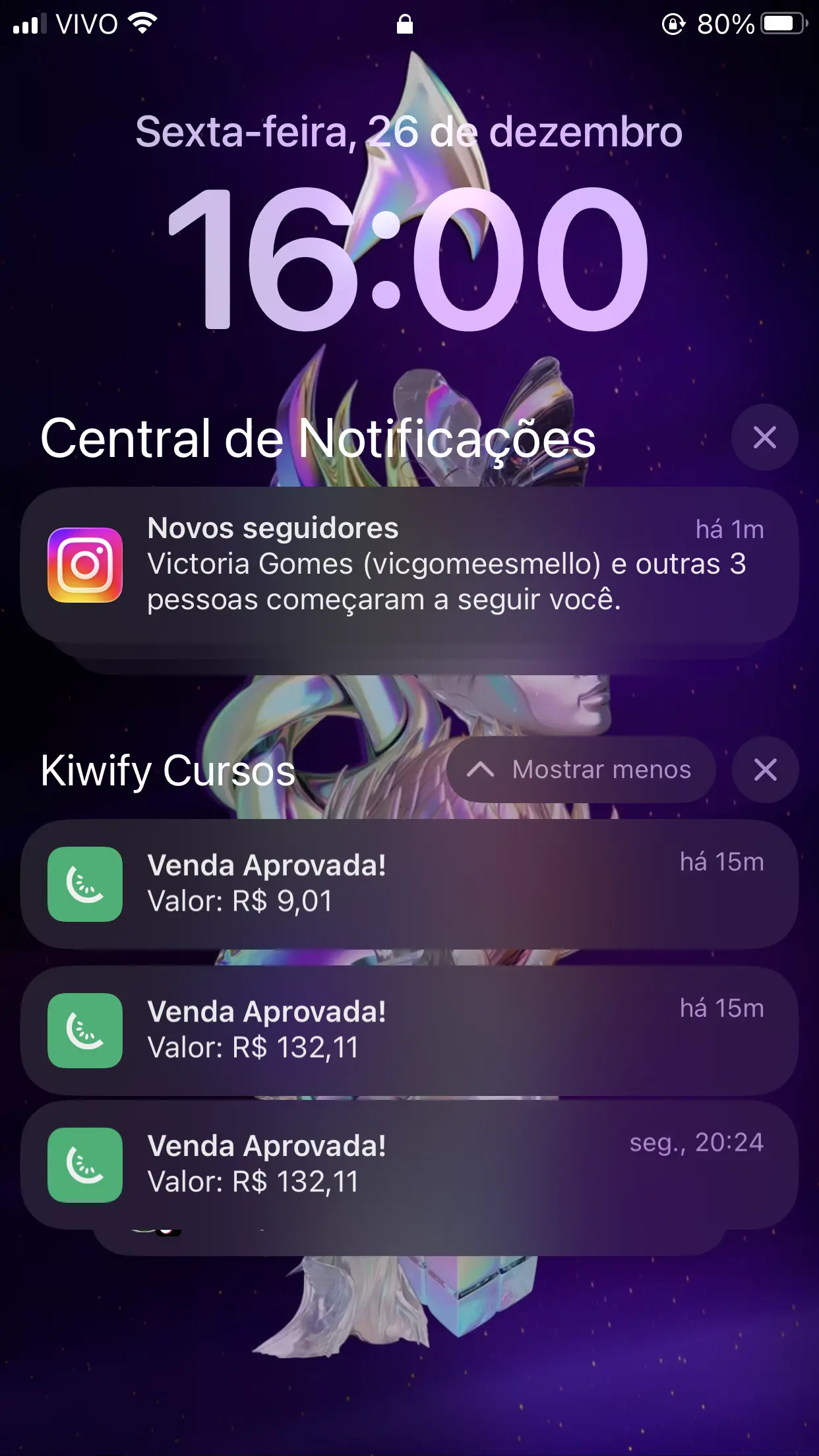Screen dimensions: 819x1456
Task: Collapse Kiwify group with Mostrar menos
Action: pyautogui.click(x=581, y=770)
